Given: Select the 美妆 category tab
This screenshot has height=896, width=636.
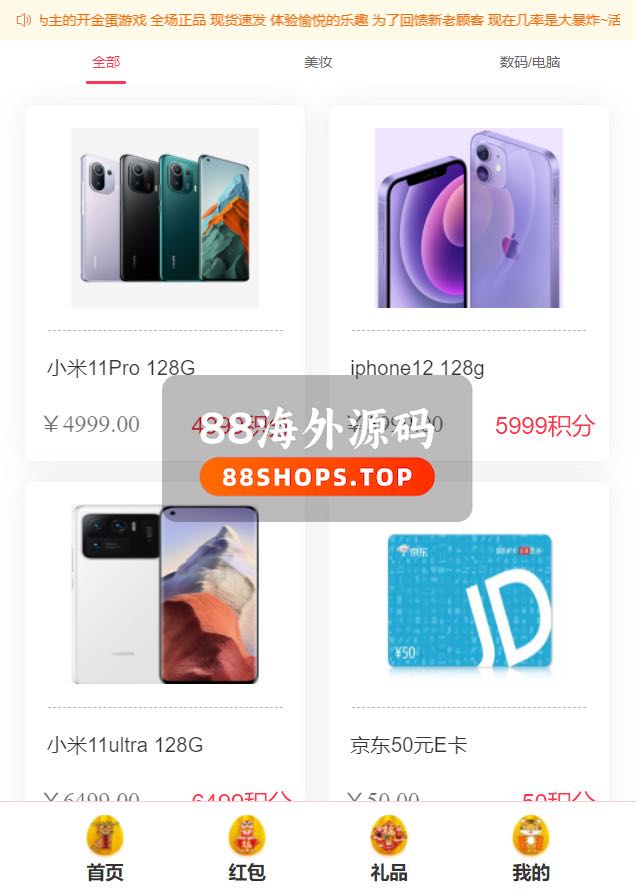Looking at the screenshot, I should tap(318, 63).
